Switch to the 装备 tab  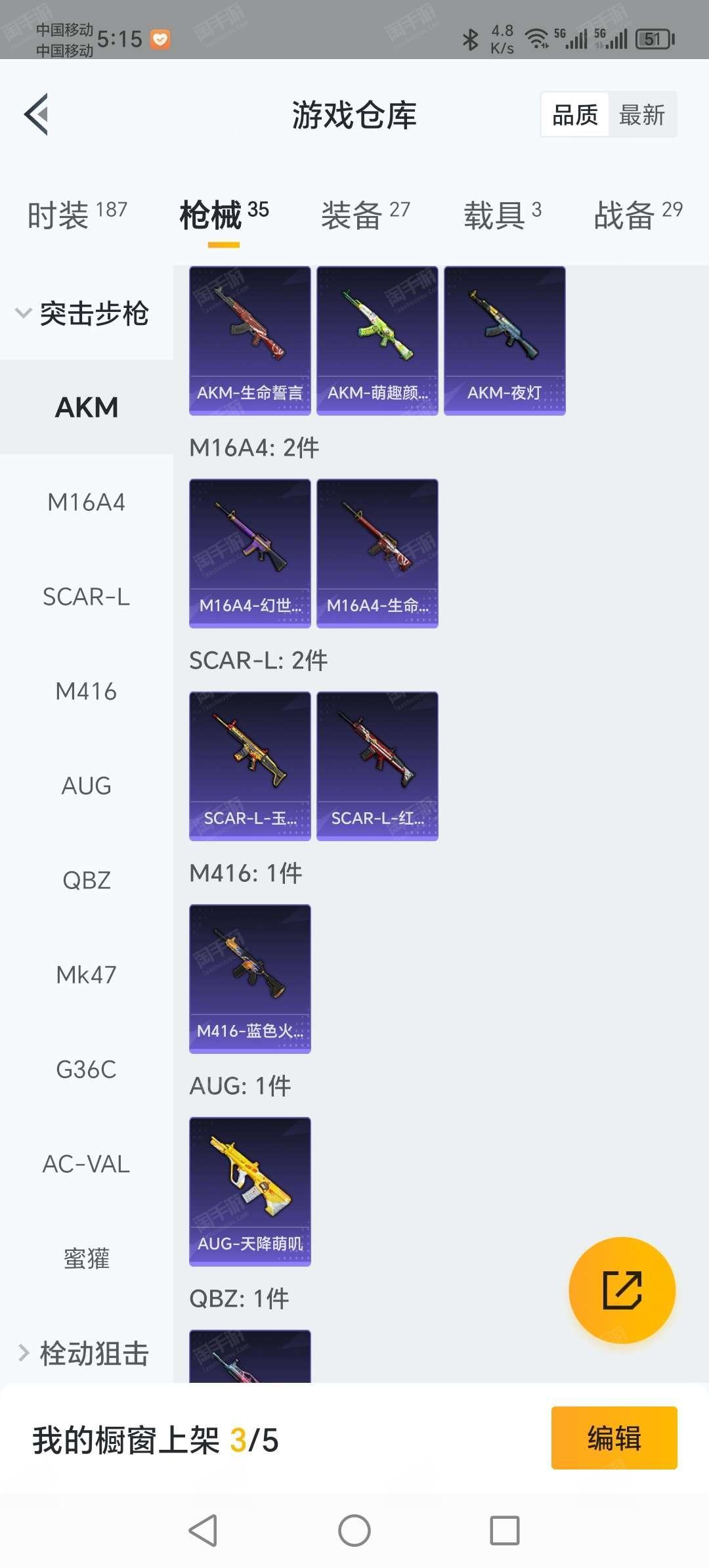click(x=366, y=215)
